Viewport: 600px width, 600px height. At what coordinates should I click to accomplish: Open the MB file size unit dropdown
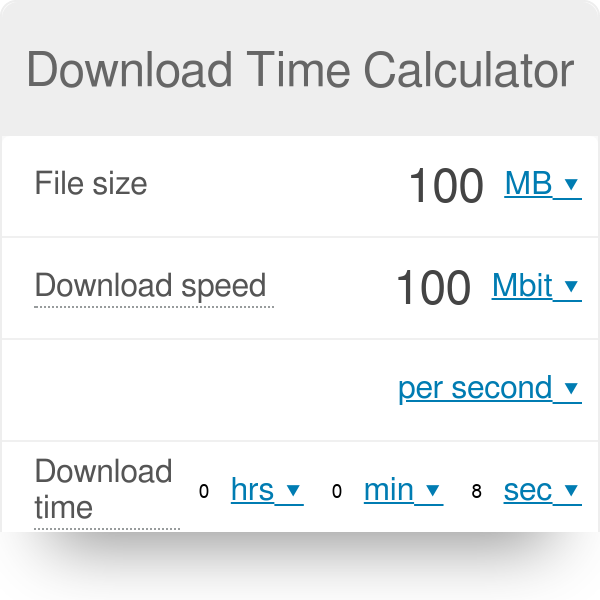tap(542, 184)
